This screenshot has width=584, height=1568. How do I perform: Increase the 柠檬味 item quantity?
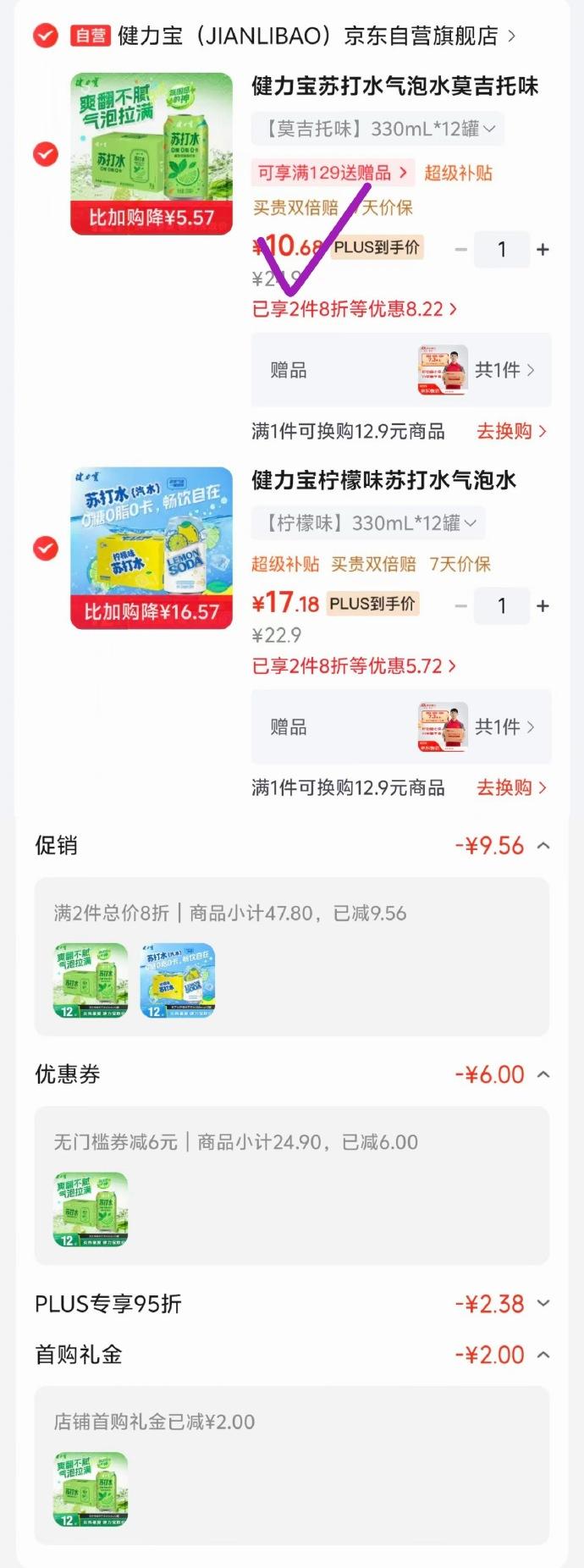(x=543, y=606)
